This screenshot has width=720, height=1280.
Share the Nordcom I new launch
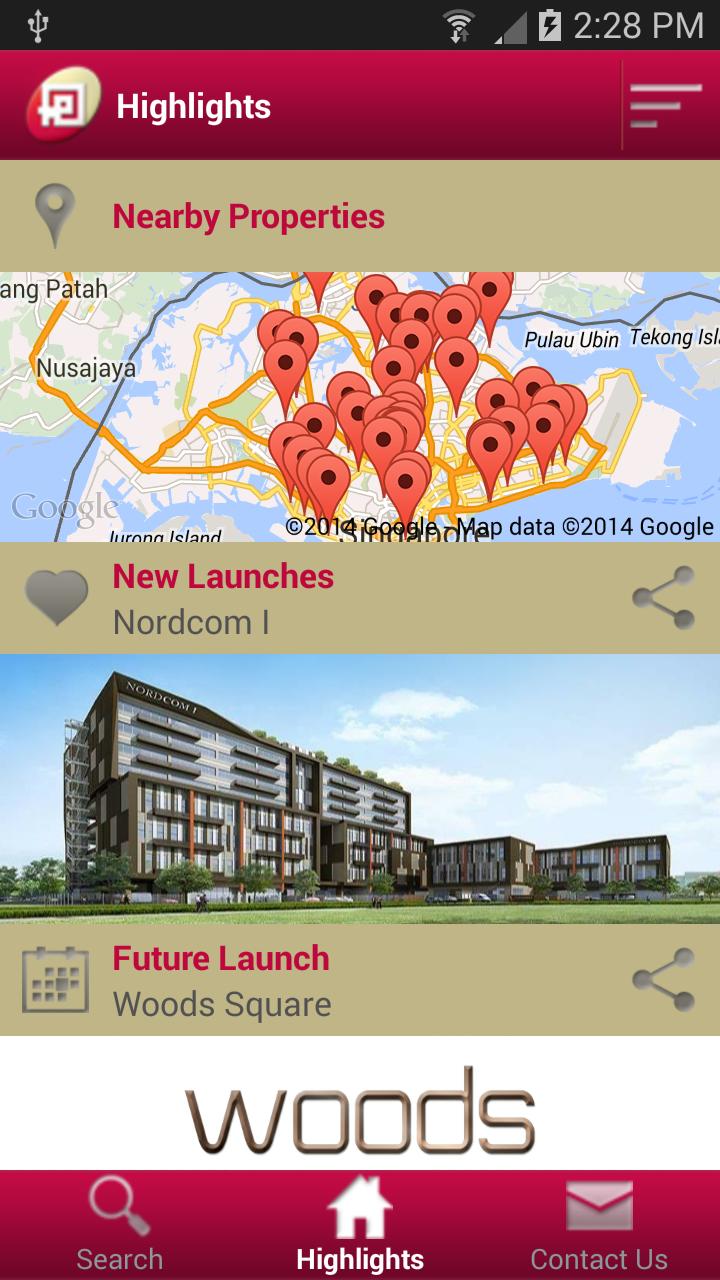[663, 598]
